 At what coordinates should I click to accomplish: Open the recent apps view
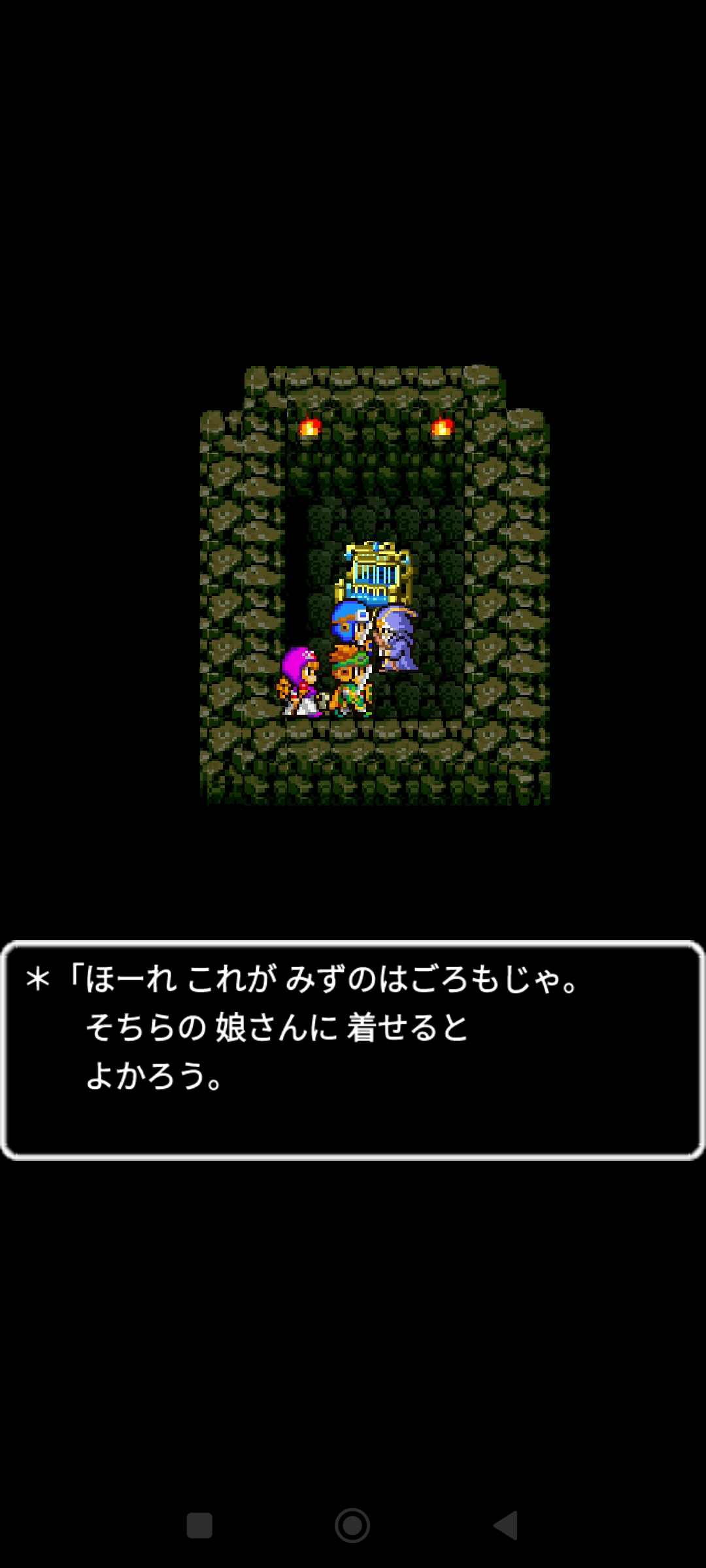pos(199,1526)
